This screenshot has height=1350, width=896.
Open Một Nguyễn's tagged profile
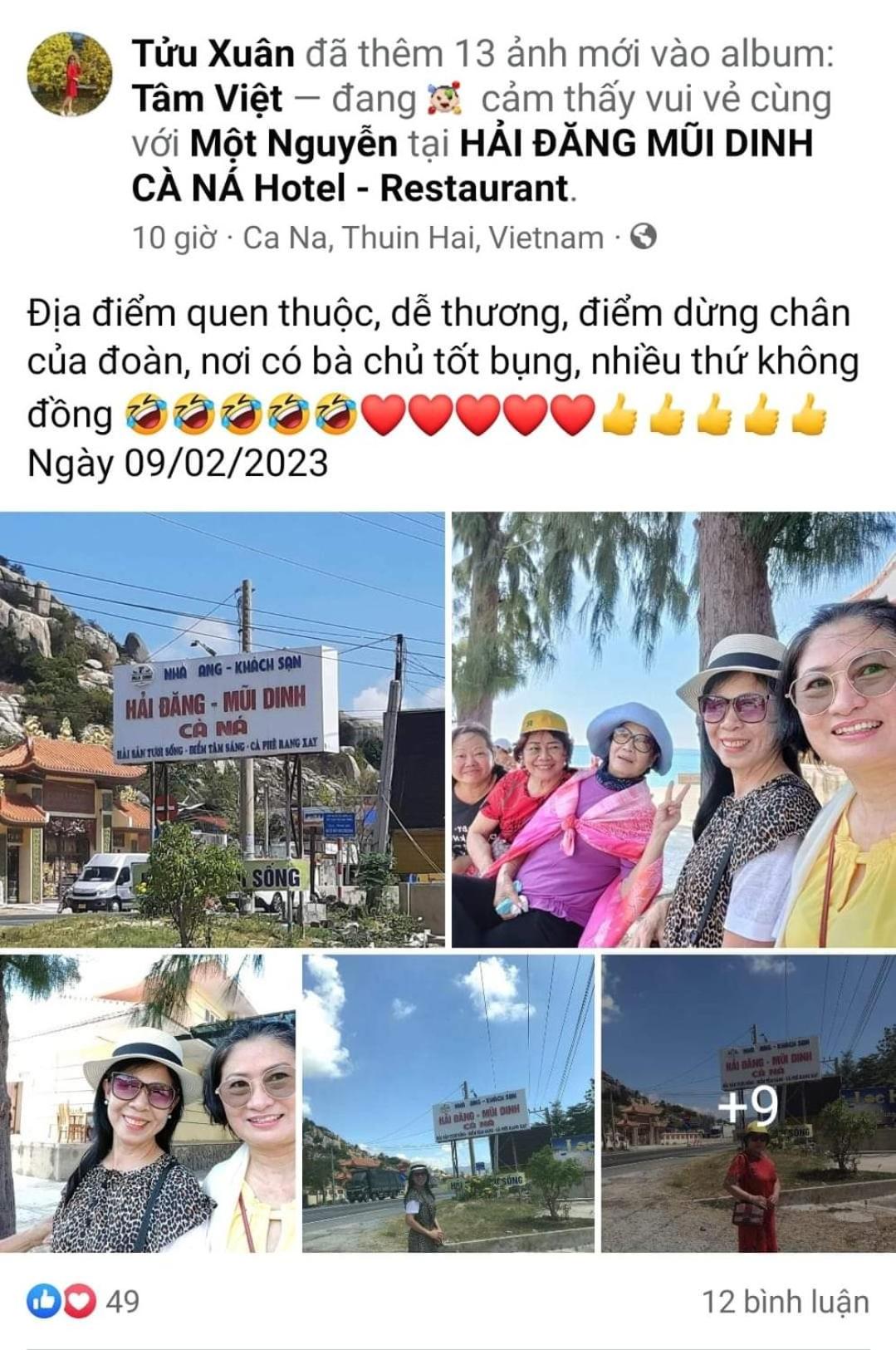(x=293, y=144)
